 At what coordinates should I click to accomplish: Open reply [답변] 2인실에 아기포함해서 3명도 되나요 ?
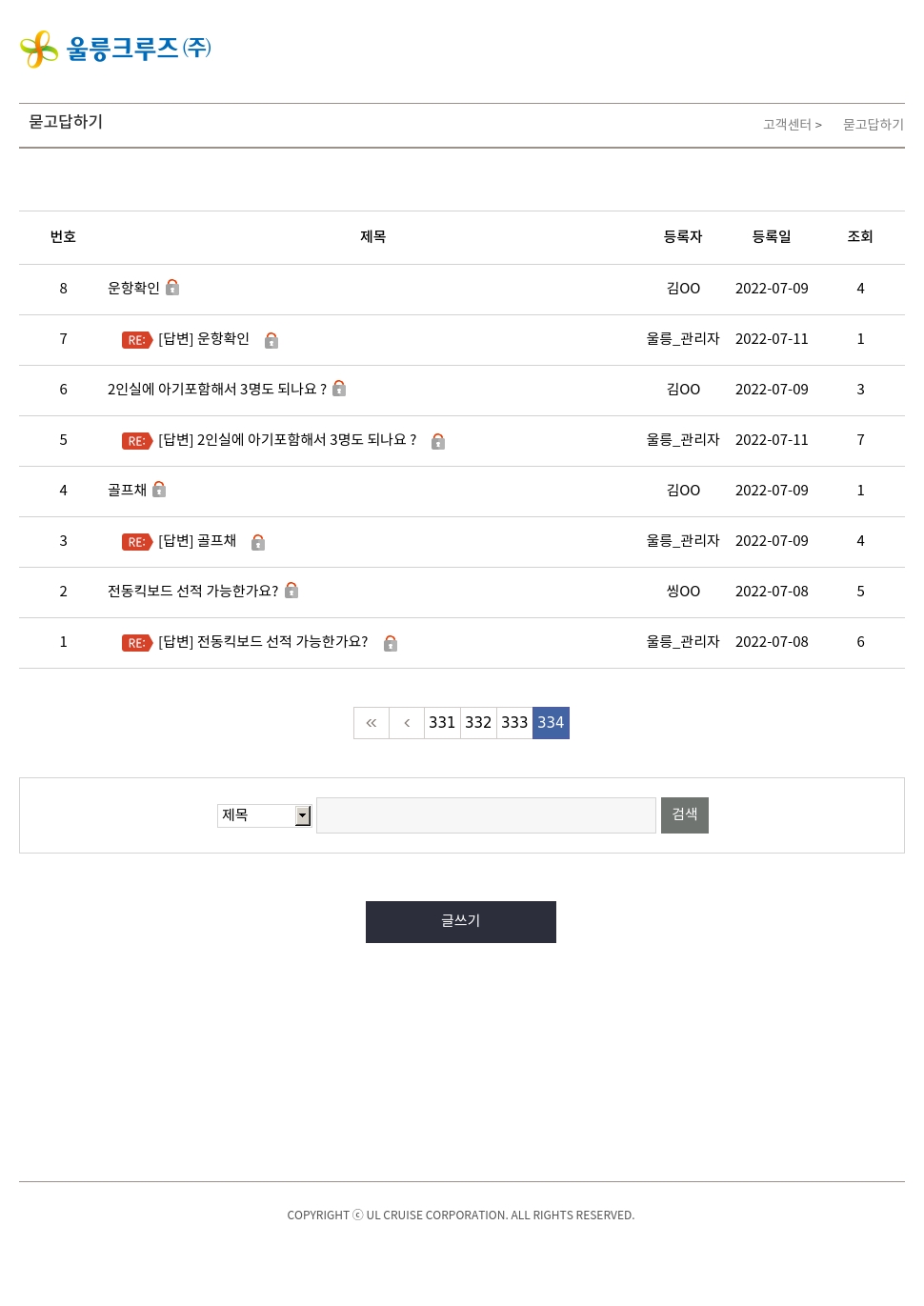[x=287, y=440]
